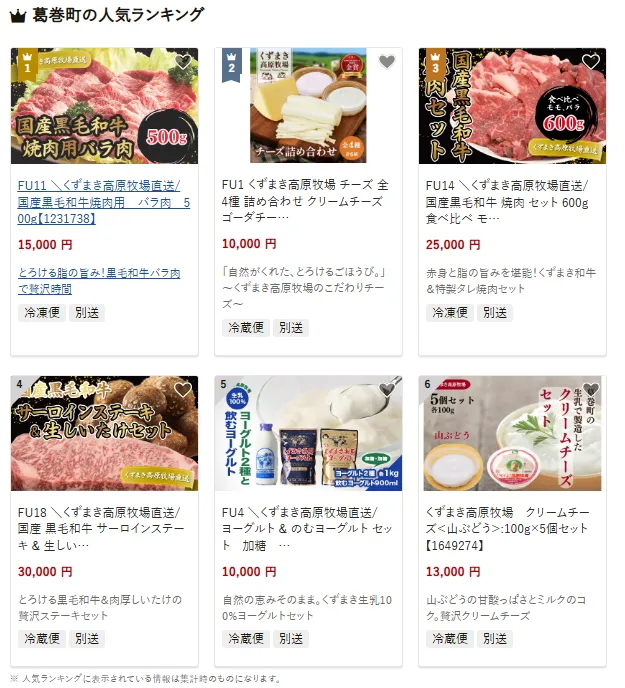
Task: Favorite the サーロインステーキ＆生しいたけ item
Action: click(182, 390)
